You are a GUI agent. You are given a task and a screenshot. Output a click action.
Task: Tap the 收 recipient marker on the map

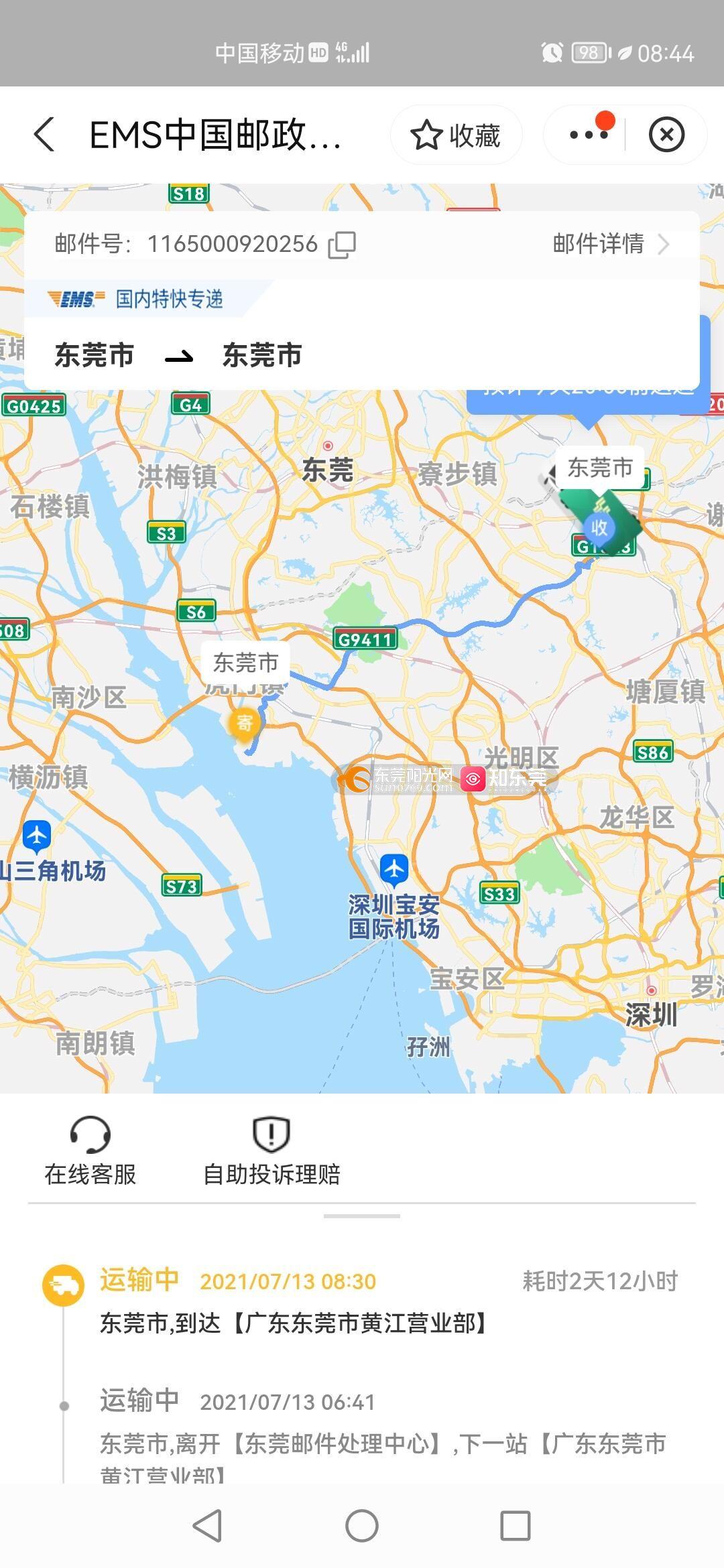click(599, 527)
